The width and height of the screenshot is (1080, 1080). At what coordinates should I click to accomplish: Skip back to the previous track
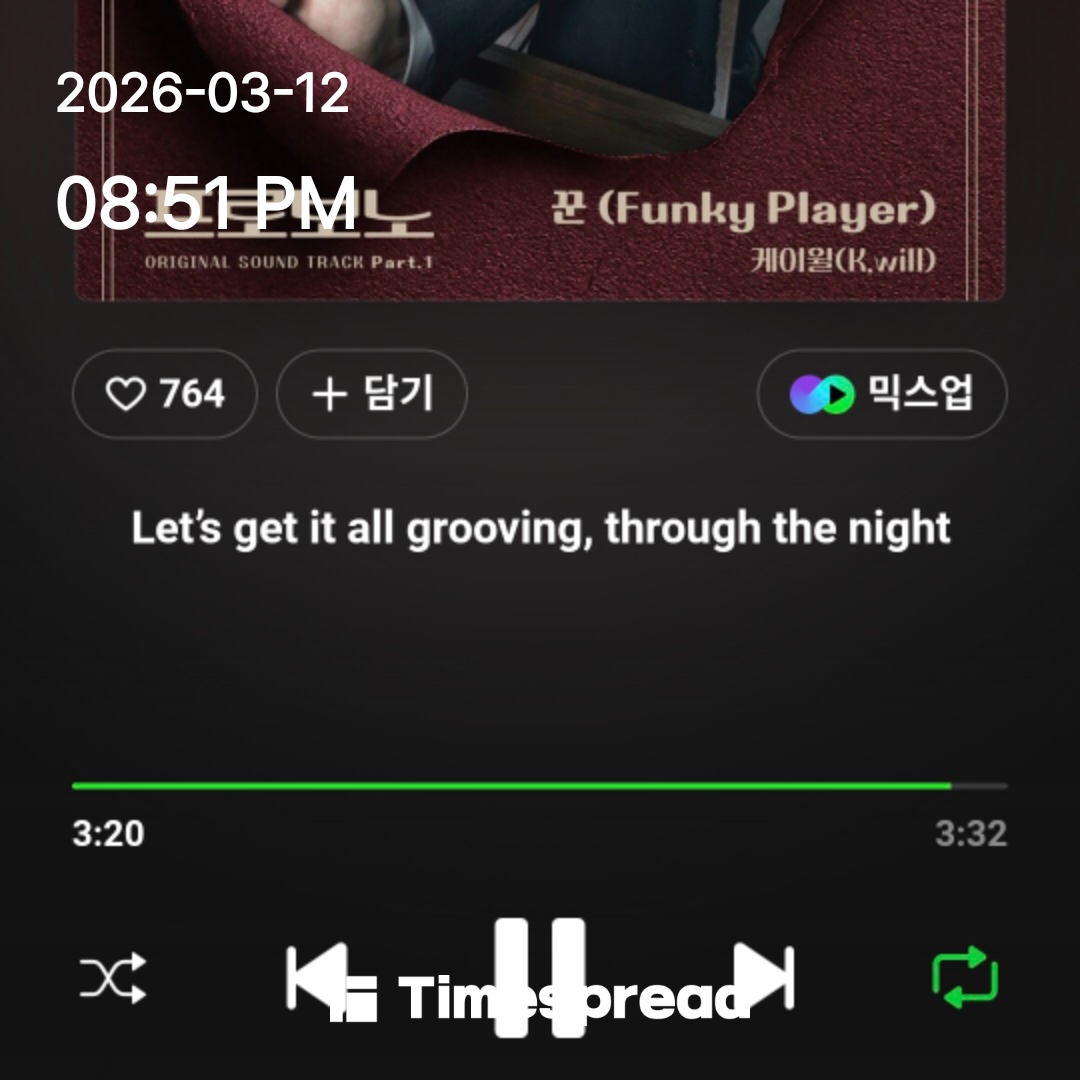pyautogui.click(x=316, y=975)
